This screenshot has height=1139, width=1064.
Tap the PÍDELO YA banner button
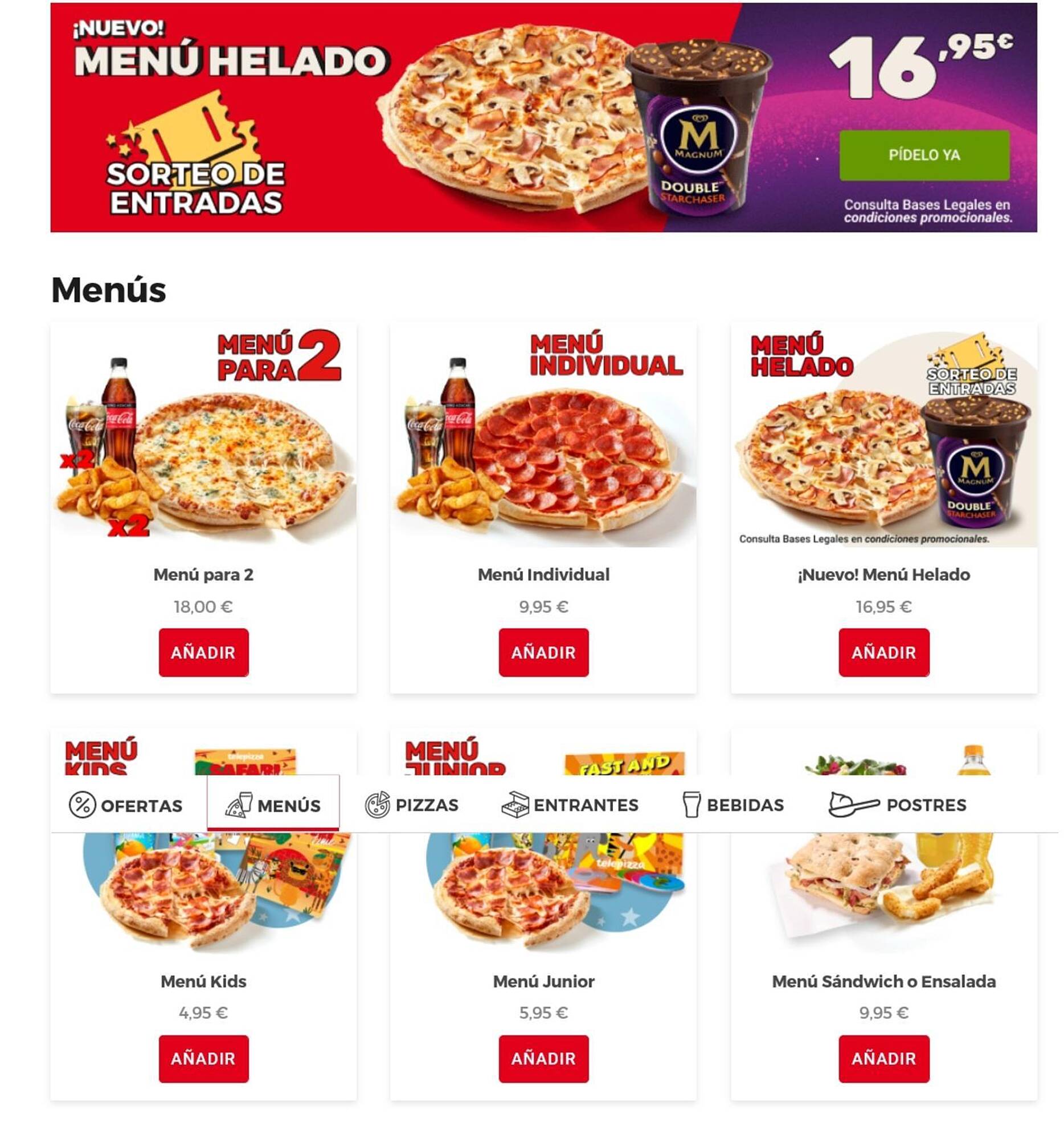pos(923,155)
